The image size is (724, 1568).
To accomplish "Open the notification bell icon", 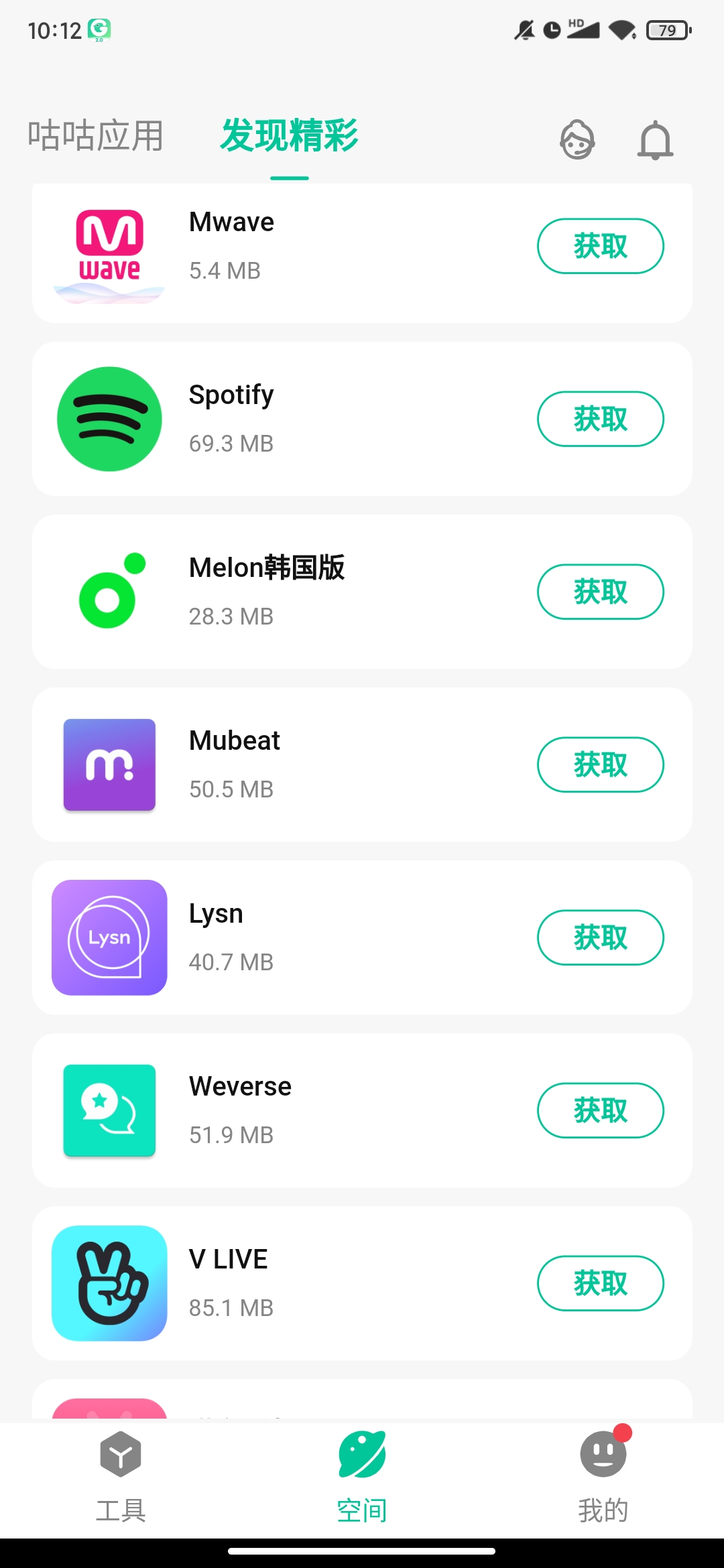I will (x=656, y=139).
